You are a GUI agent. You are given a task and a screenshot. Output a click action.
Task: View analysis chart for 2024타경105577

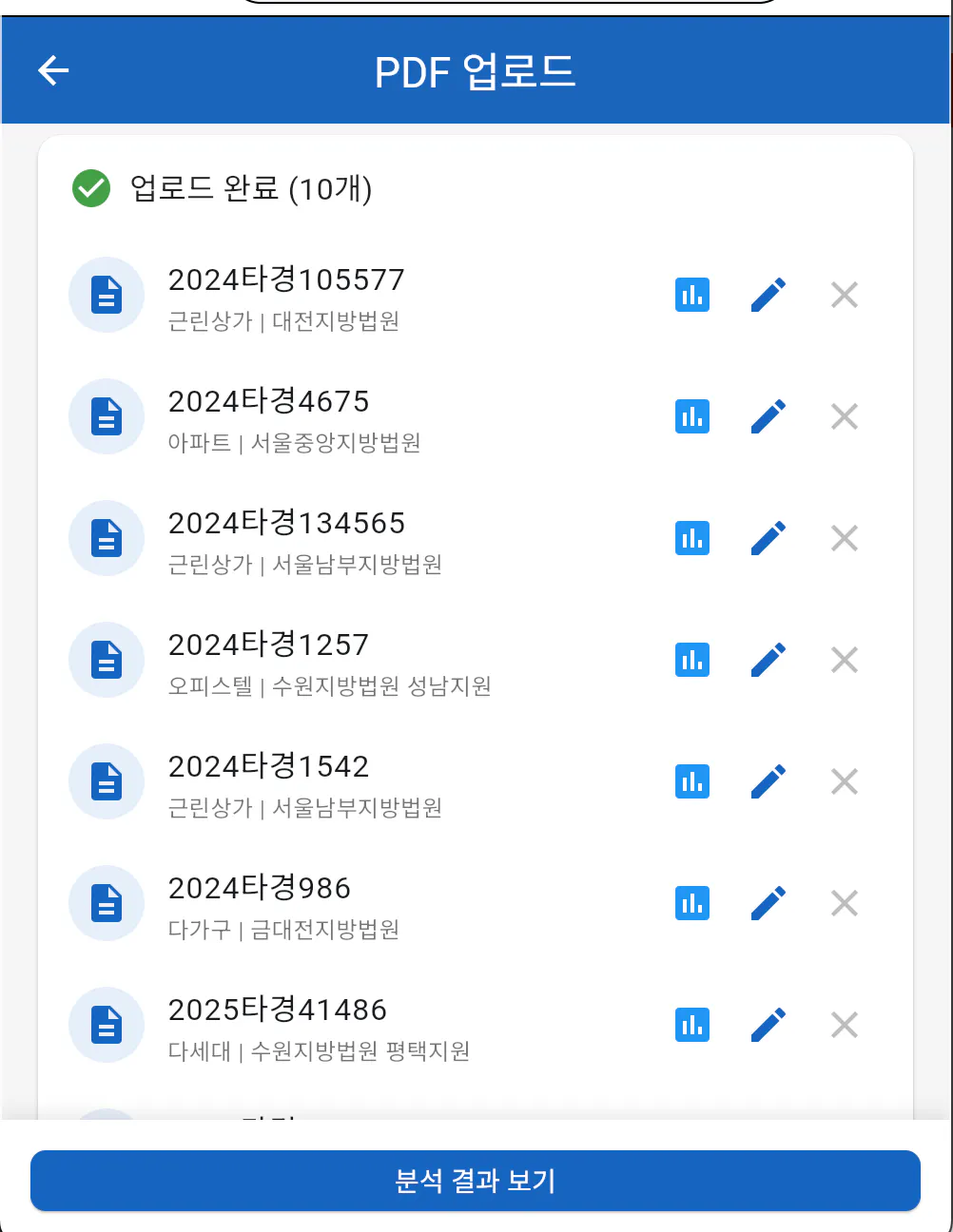(692, 295)
